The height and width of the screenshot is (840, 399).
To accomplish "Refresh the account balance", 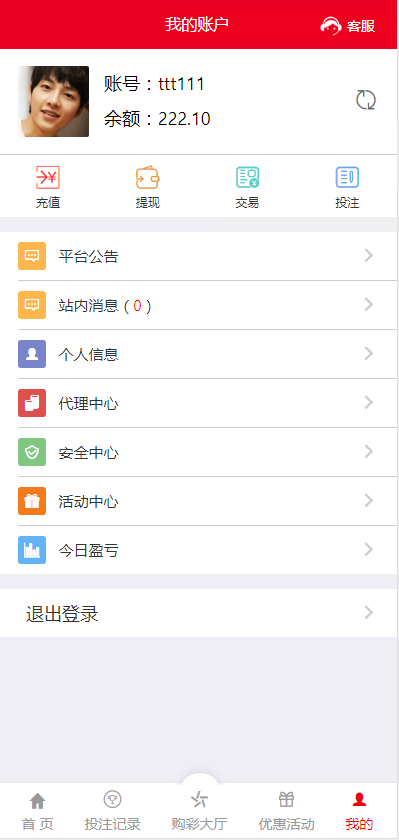I will [366, 100].
